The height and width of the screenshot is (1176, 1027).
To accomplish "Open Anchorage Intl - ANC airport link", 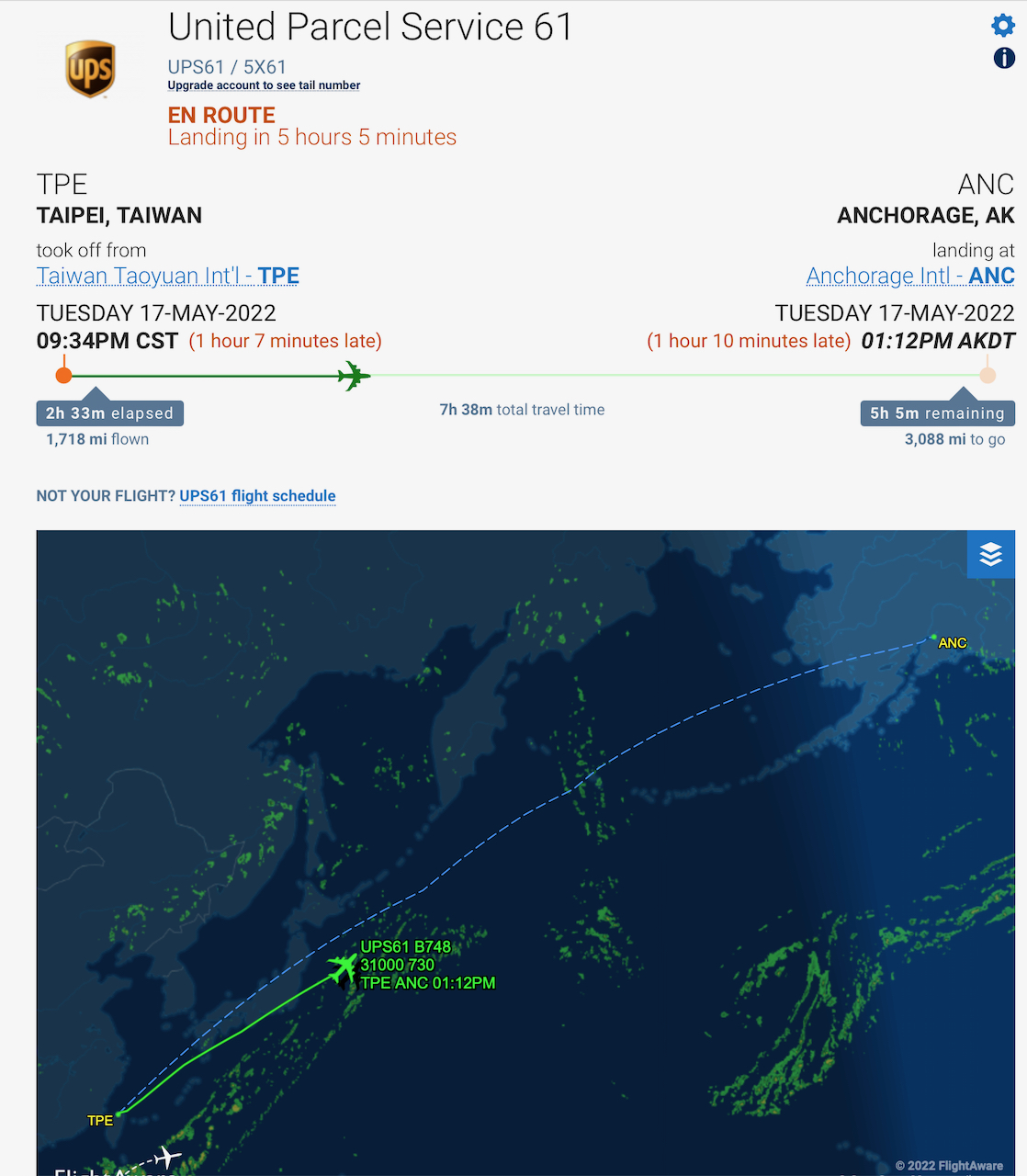I will pos(910,276).
